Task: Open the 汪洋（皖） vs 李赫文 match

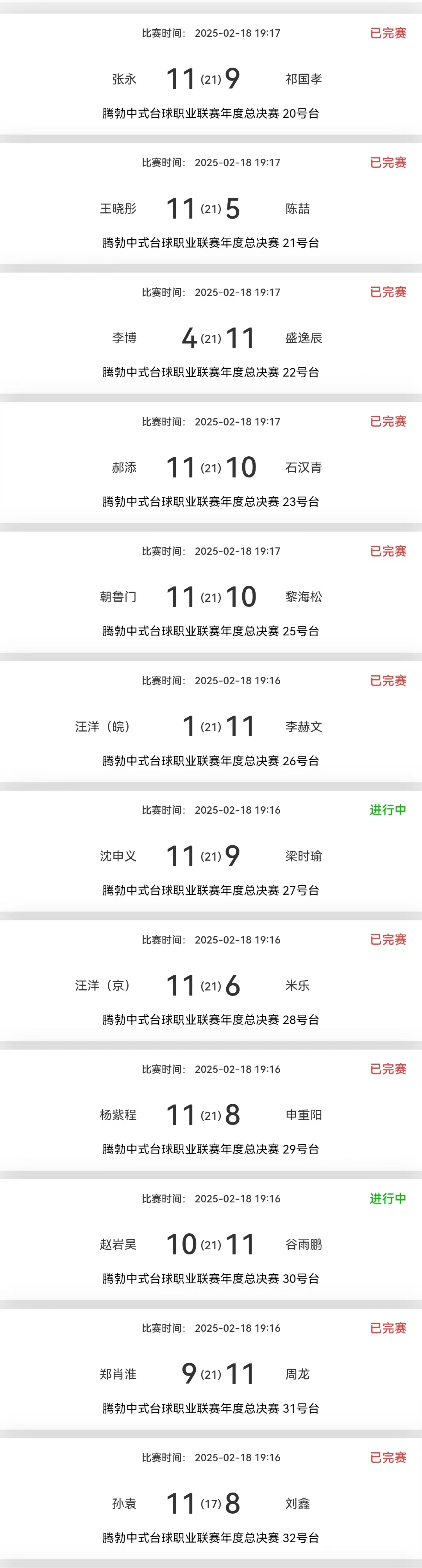Action: click(210, 726)
